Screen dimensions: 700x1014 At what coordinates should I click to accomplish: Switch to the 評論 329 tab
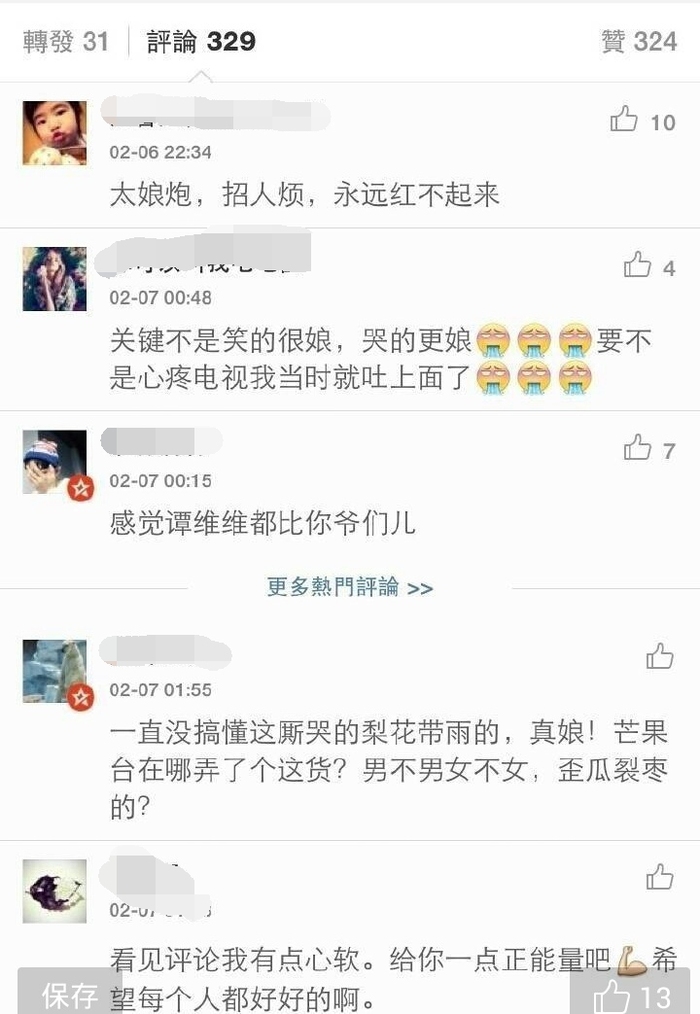201,42
